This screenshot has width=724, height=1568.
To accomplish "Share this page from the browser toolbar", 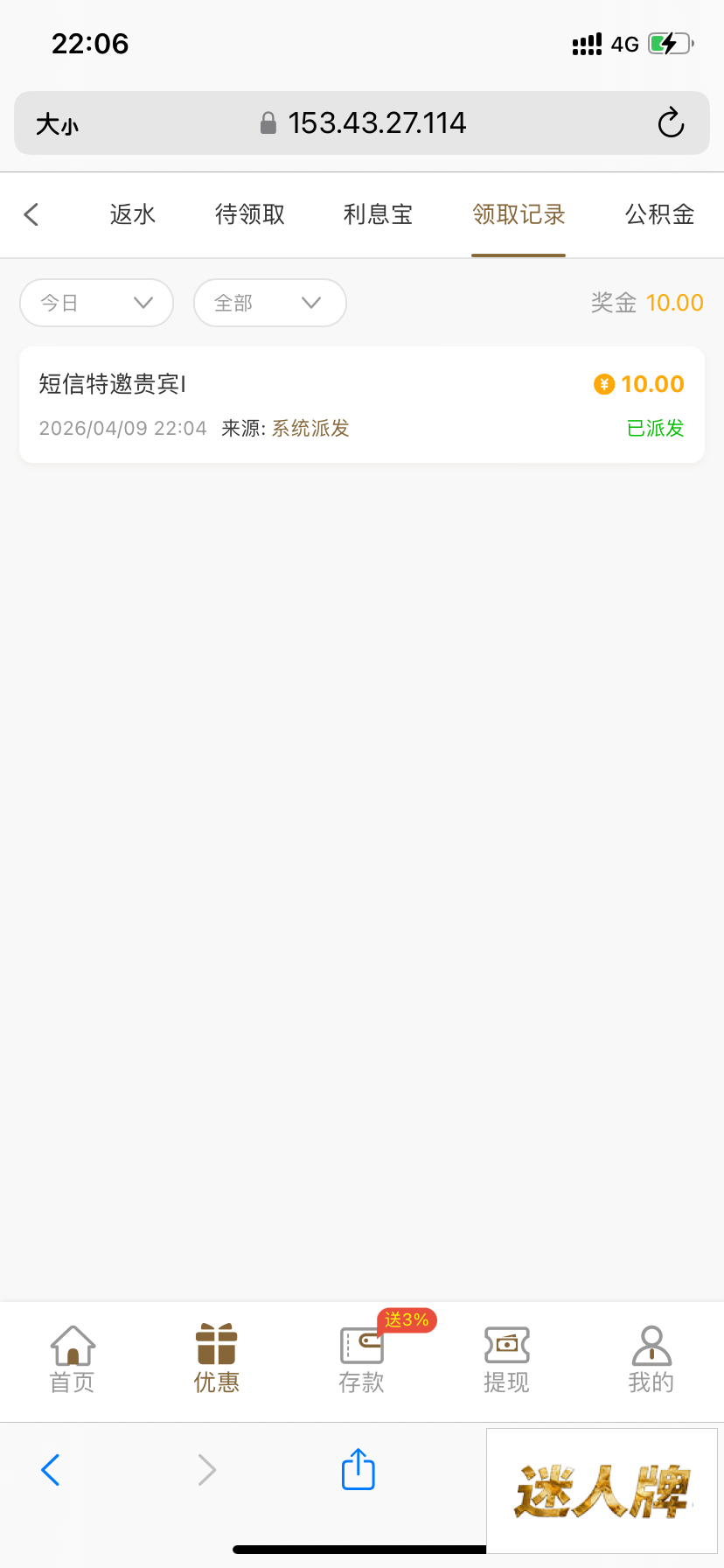I will (358, 1469).
